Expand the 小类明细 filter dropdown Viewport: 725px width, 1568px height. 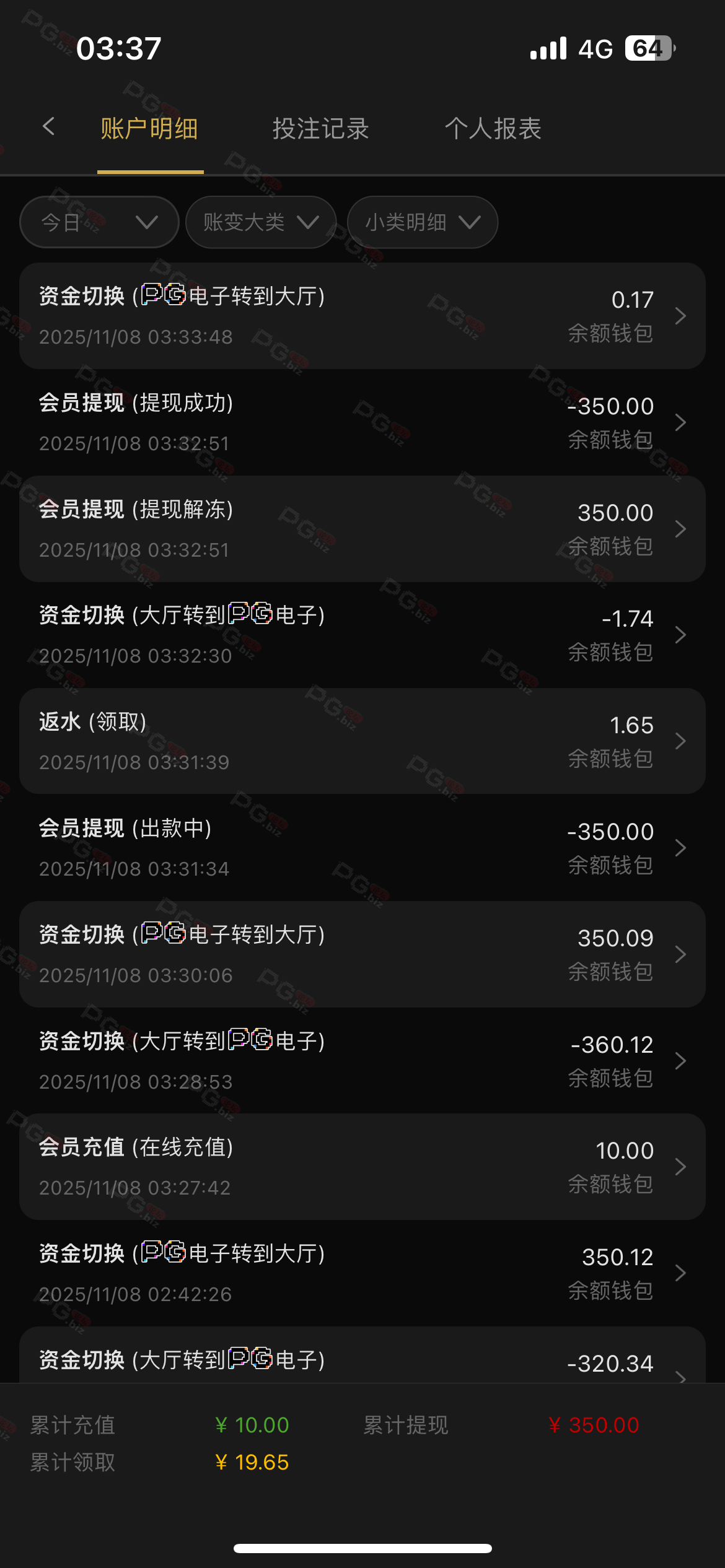[x=423, y=222]
